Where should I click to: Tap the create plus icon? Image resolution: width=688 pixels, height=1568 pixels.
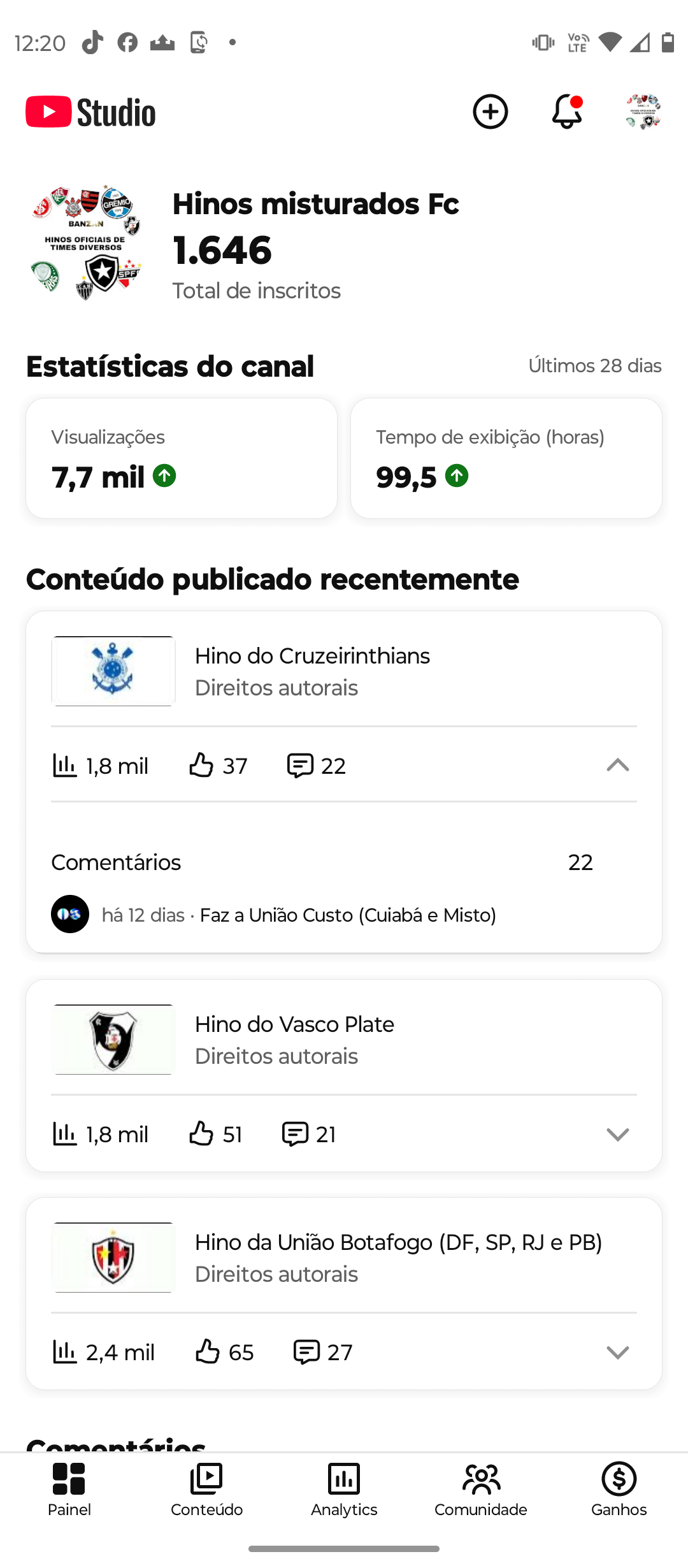coord(490,112)
